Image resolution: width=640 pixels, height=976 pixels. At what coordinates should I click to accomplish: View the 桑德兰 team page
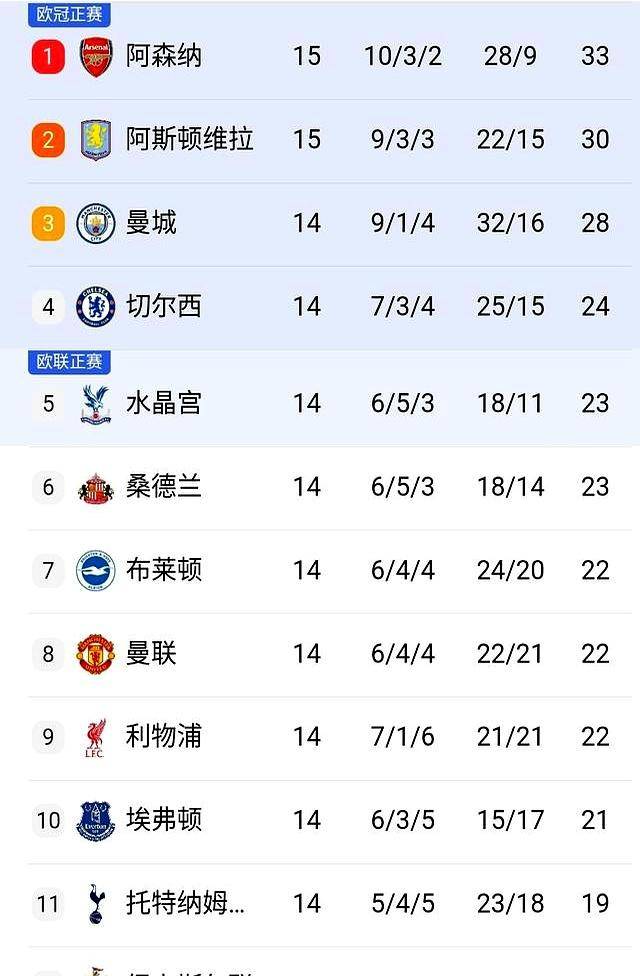[164, 487]
